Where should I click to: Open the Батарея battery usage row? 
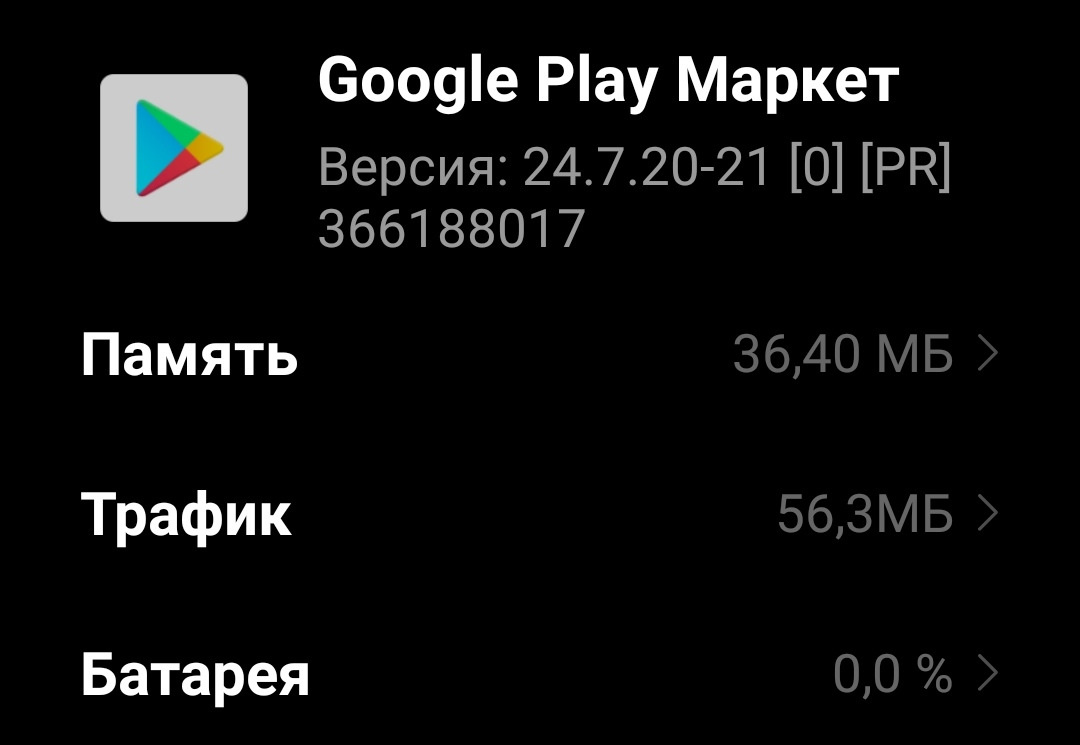coord(540,675)
